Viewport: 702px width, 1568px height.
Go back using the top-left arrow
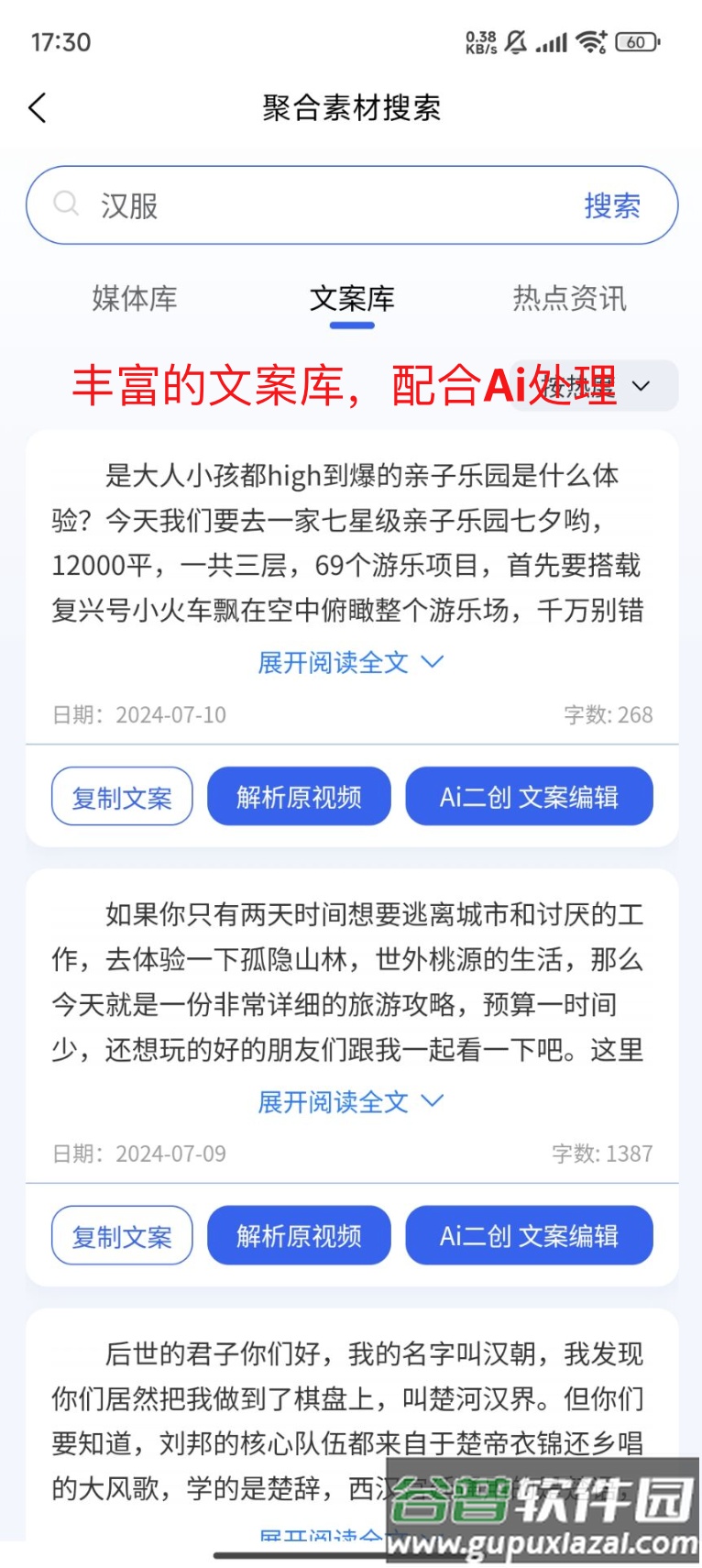point(38,108)
